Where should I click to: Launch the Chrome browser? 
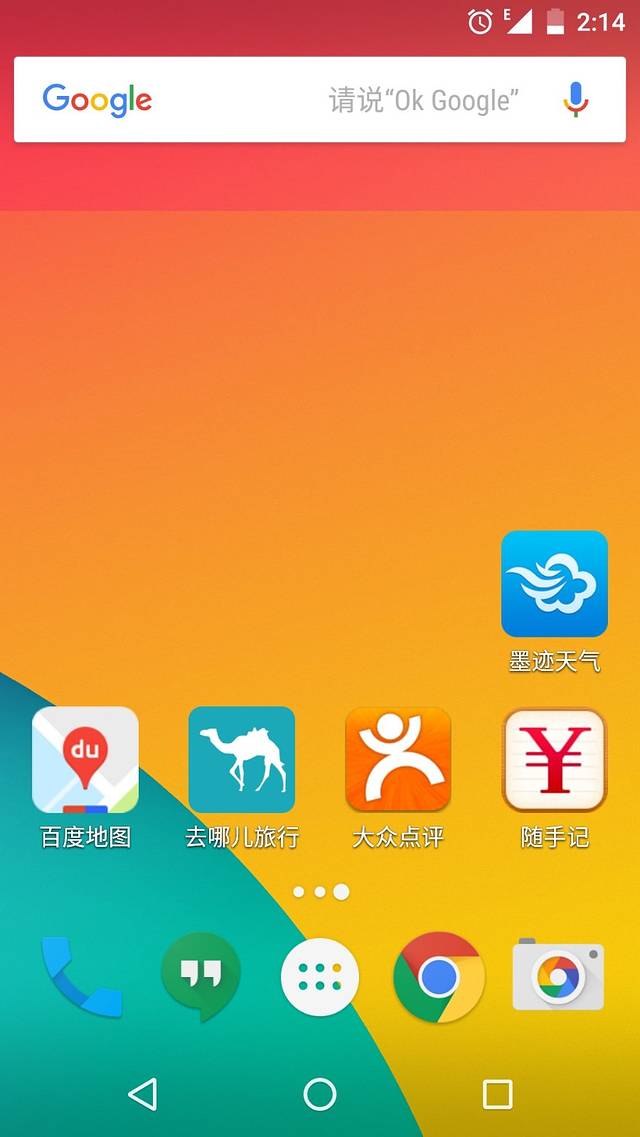tap(438, 977)
